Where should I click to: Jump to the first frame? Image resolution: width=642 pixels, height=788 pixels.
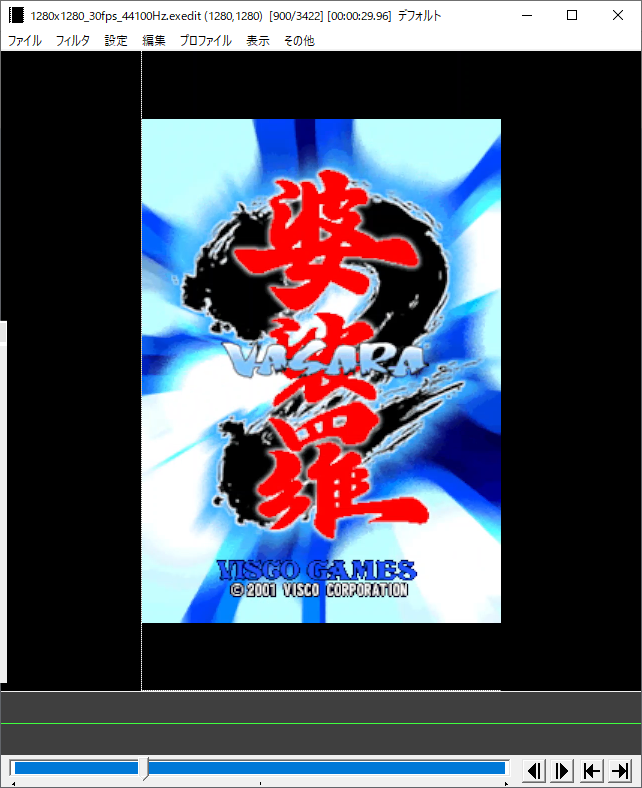pyautogui.click(x=592, y=770)
